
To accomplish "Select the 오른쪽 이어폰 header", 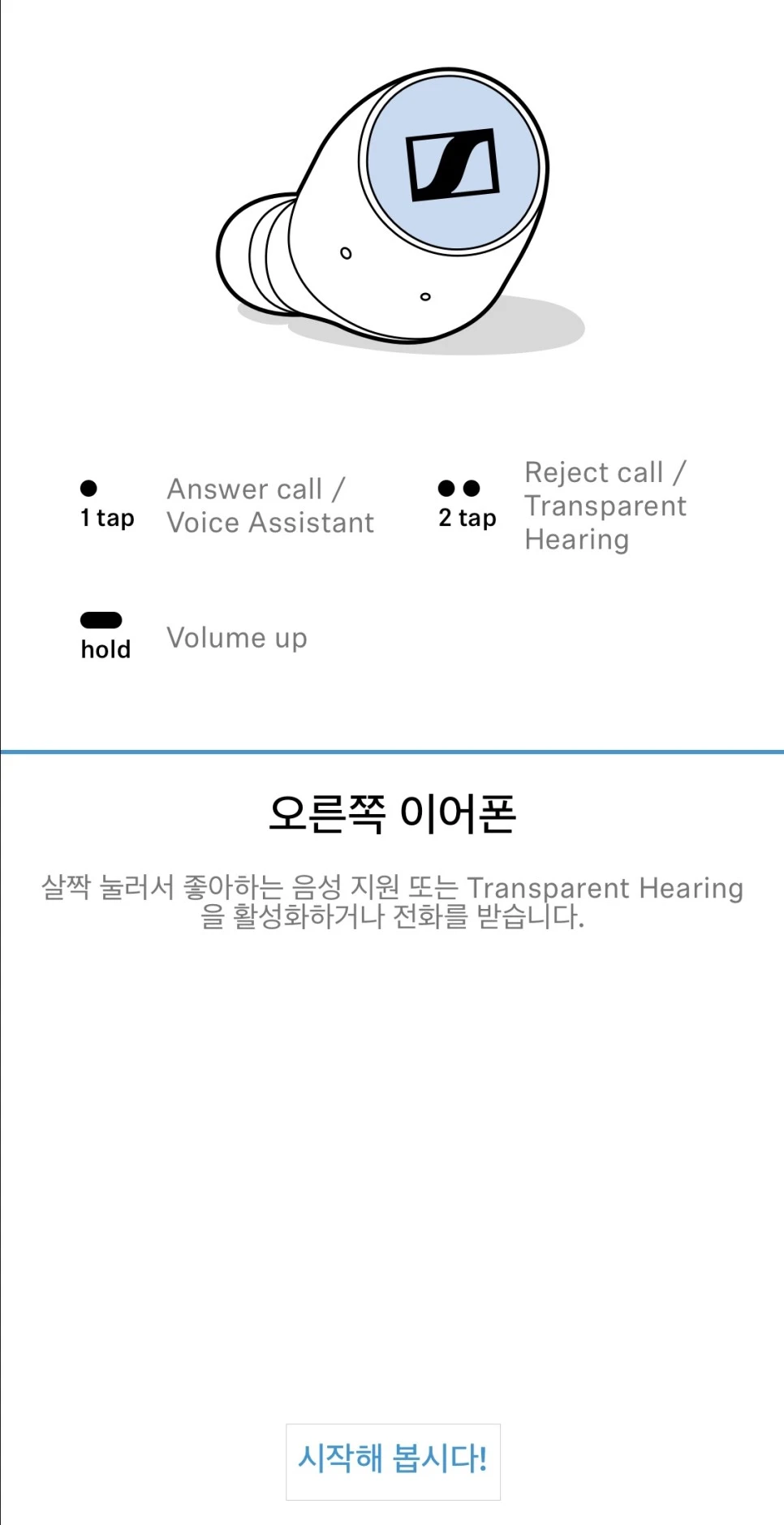I will [392, 812].
